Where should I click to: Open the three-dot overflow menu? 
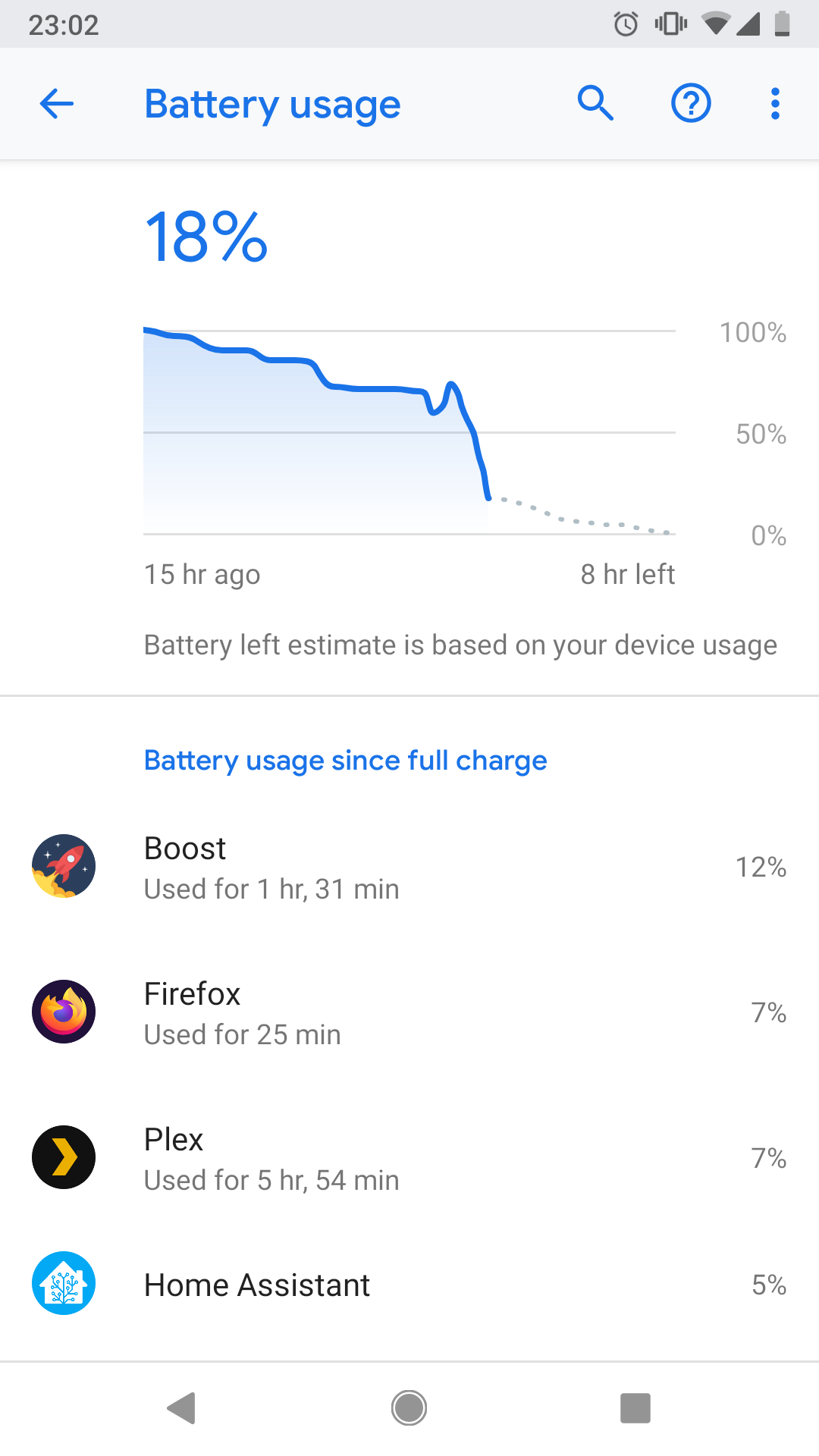click(775, 104)
